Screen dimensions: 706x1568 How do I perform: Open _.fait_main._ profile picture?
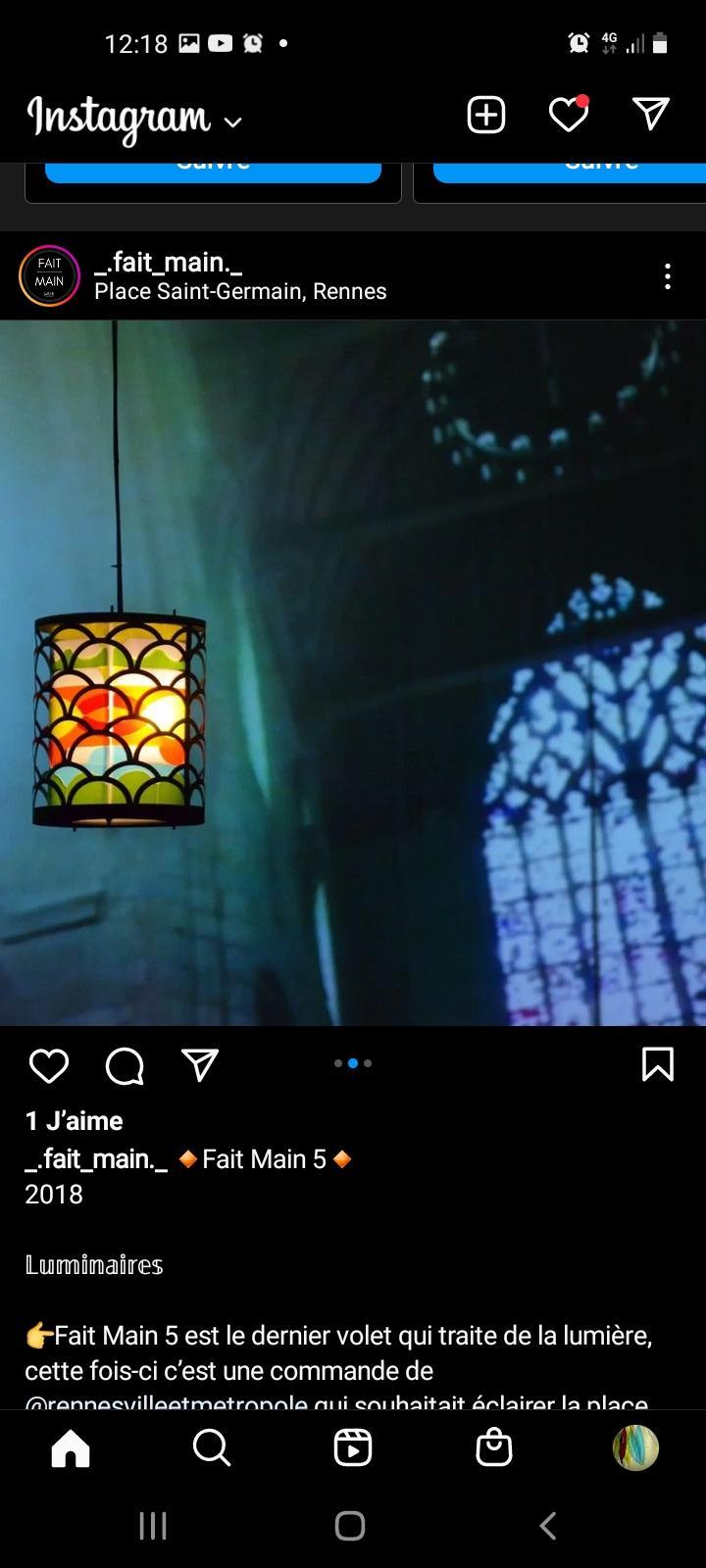coord(49,275)
